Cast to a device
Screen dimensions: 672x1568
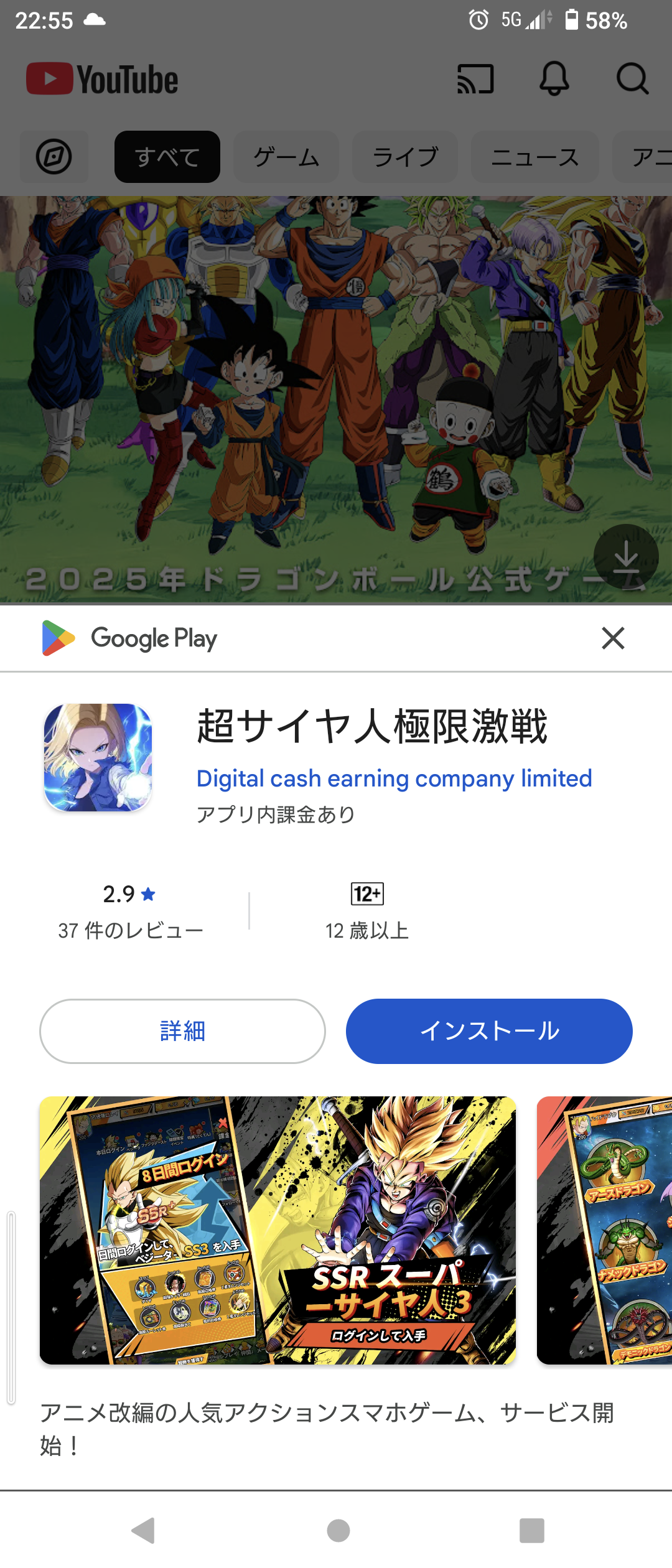pos(475,79)
